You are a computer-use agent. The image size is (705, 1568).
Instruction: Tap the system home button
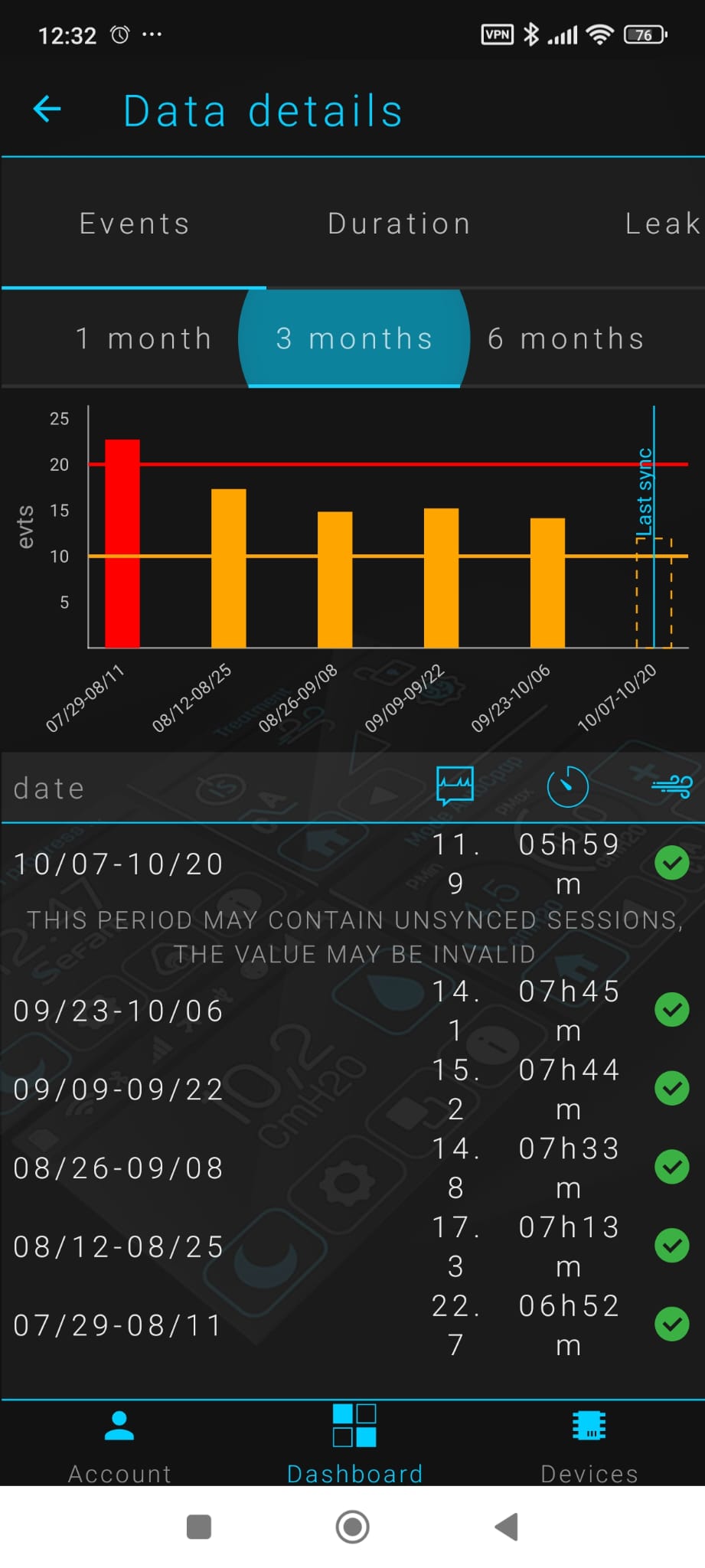click(353, 1527)
